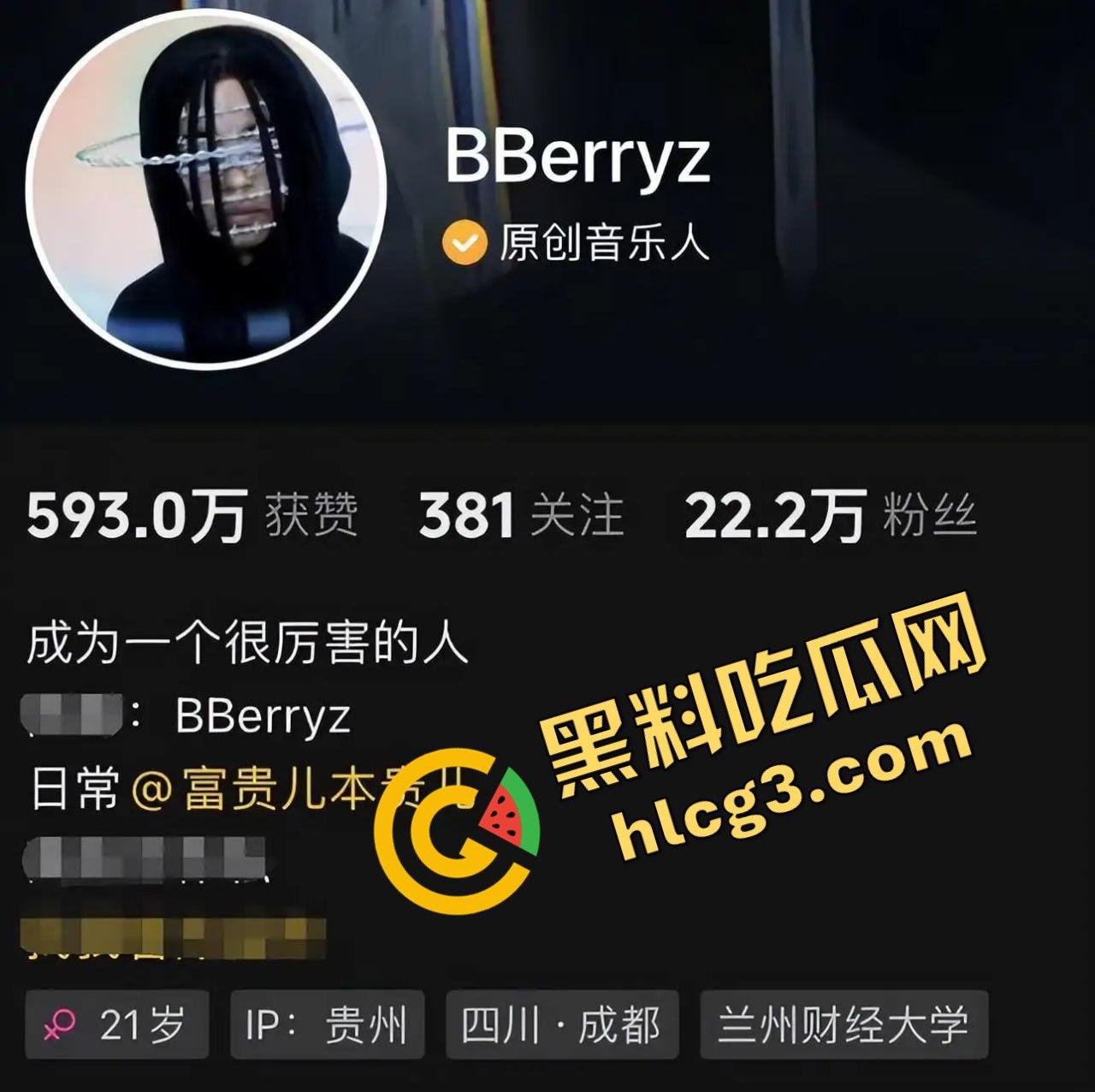Open the 381 关注 following list

tap(520, 516)
